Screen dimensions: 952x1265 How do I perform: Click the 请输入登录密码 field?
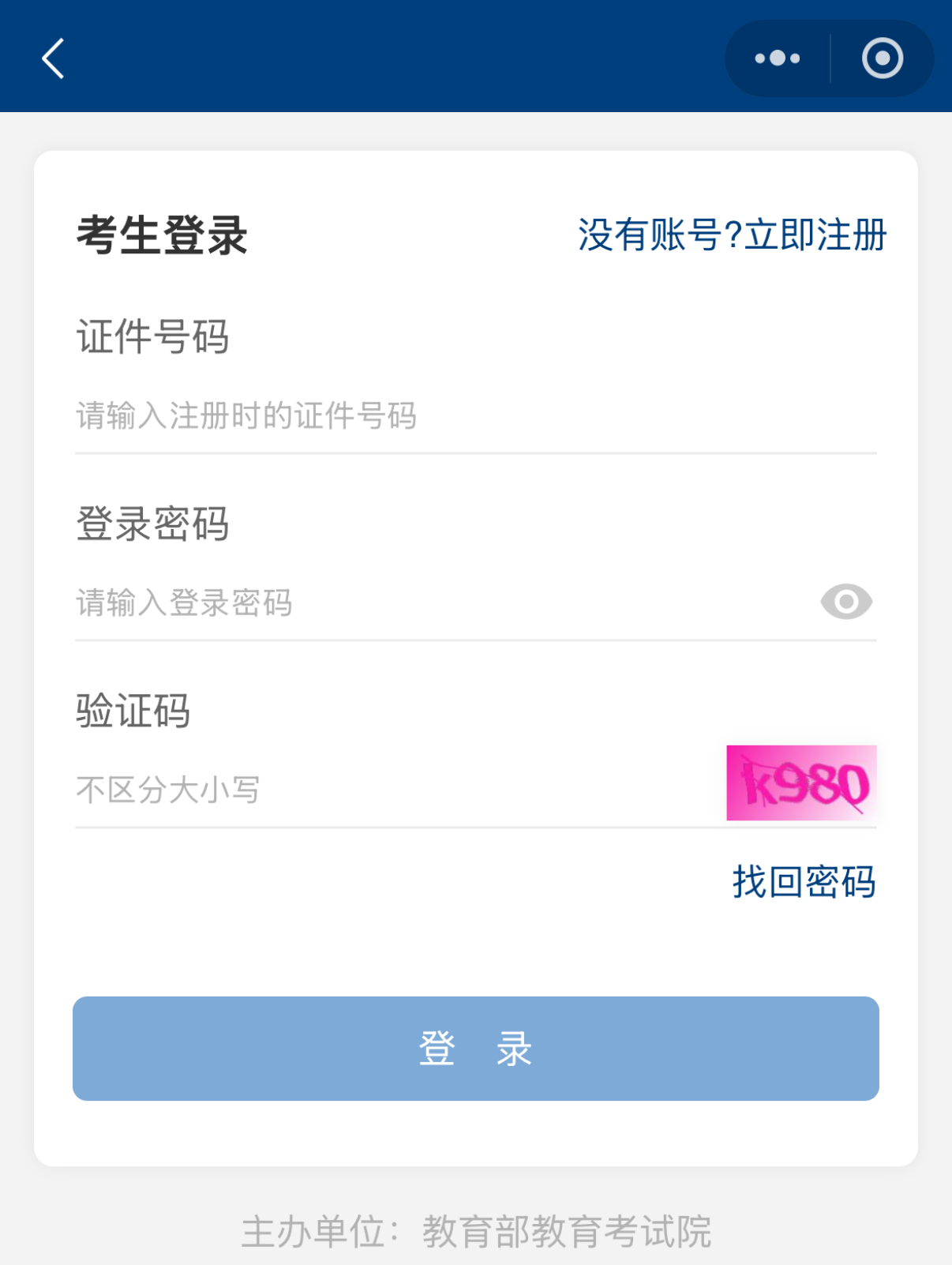(316, 602)
